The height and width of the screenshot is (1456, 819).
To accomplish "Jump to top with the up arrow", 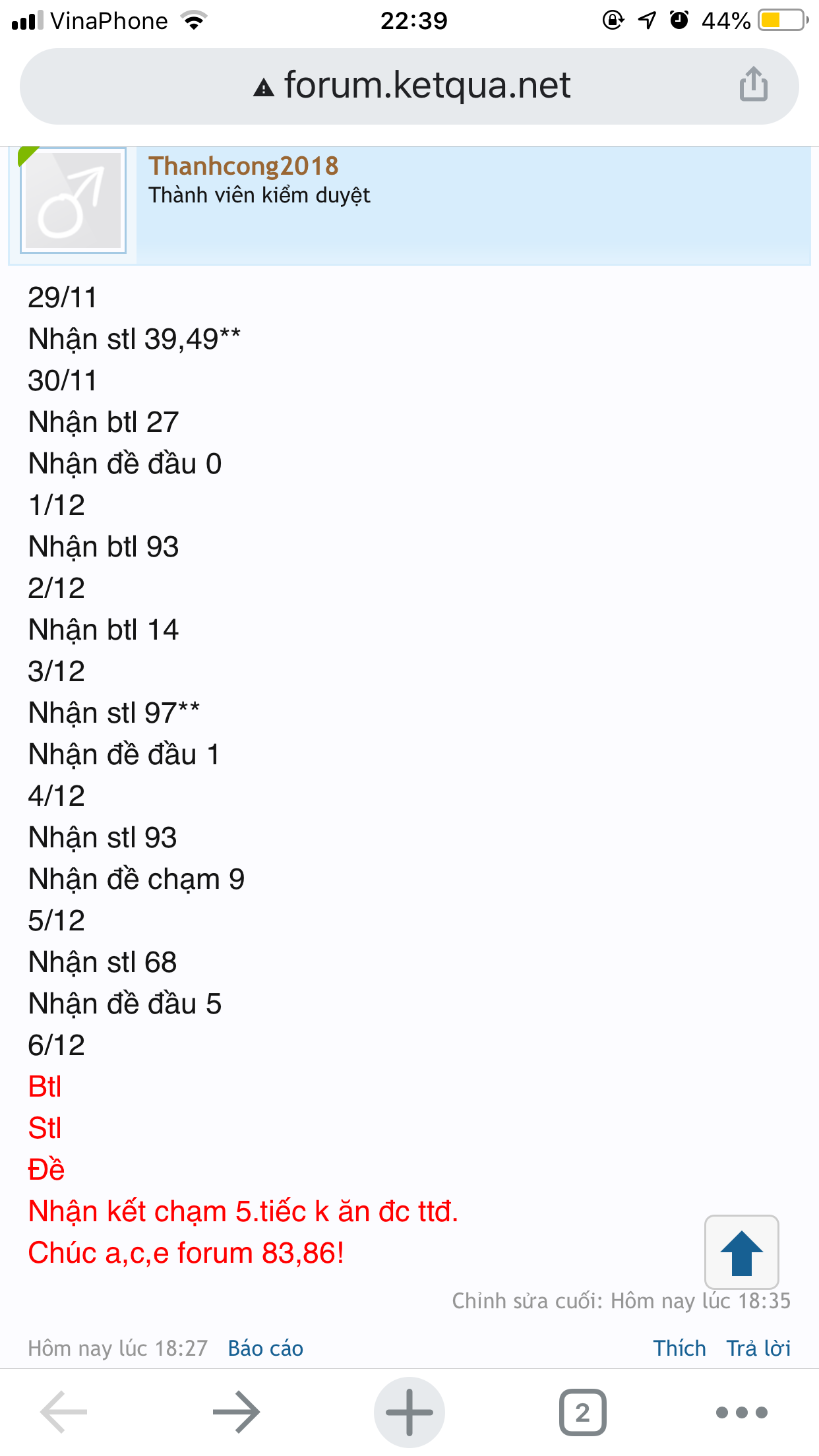I will pyautogui.click(x=741, y=1252).
